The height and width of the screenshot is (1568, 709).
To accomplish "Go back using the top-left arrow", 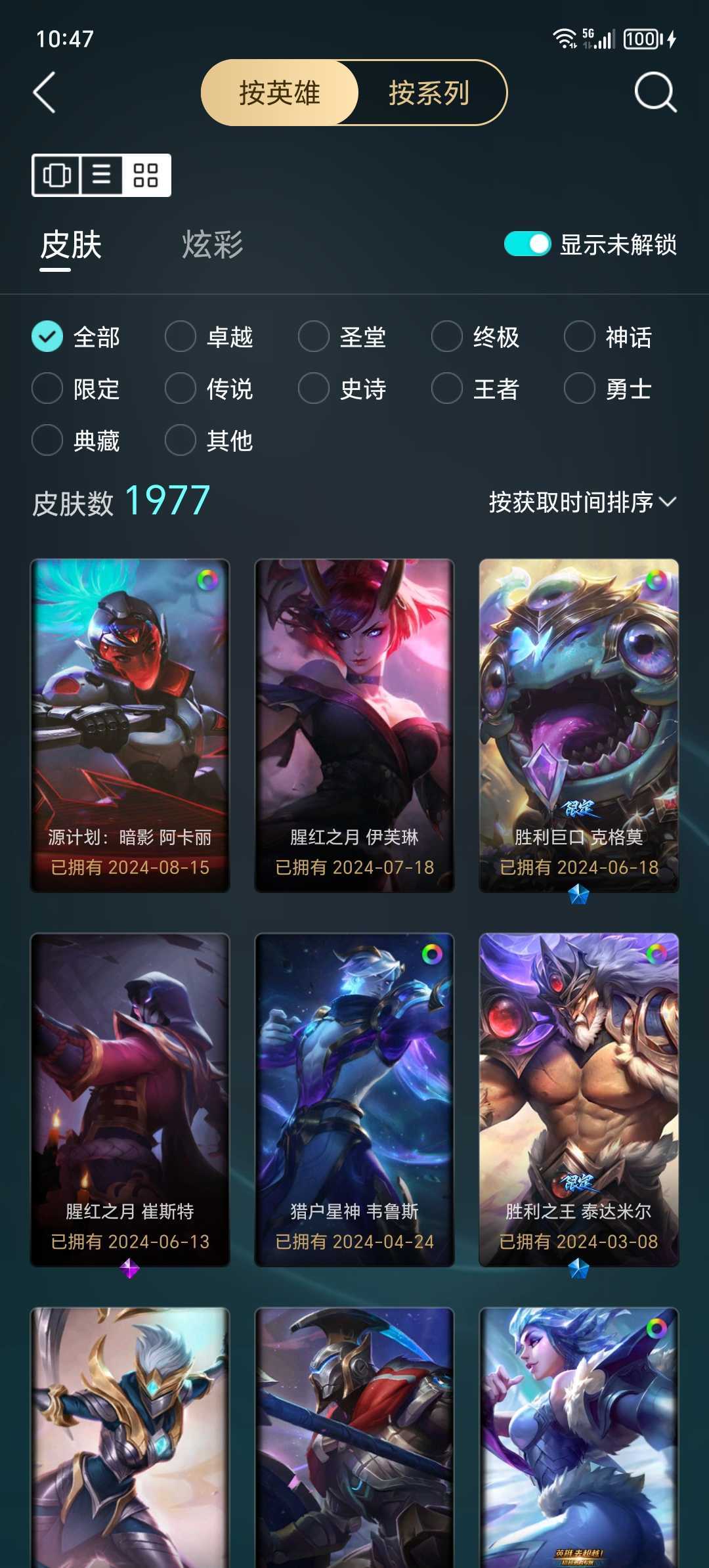I will pos(45,93).
